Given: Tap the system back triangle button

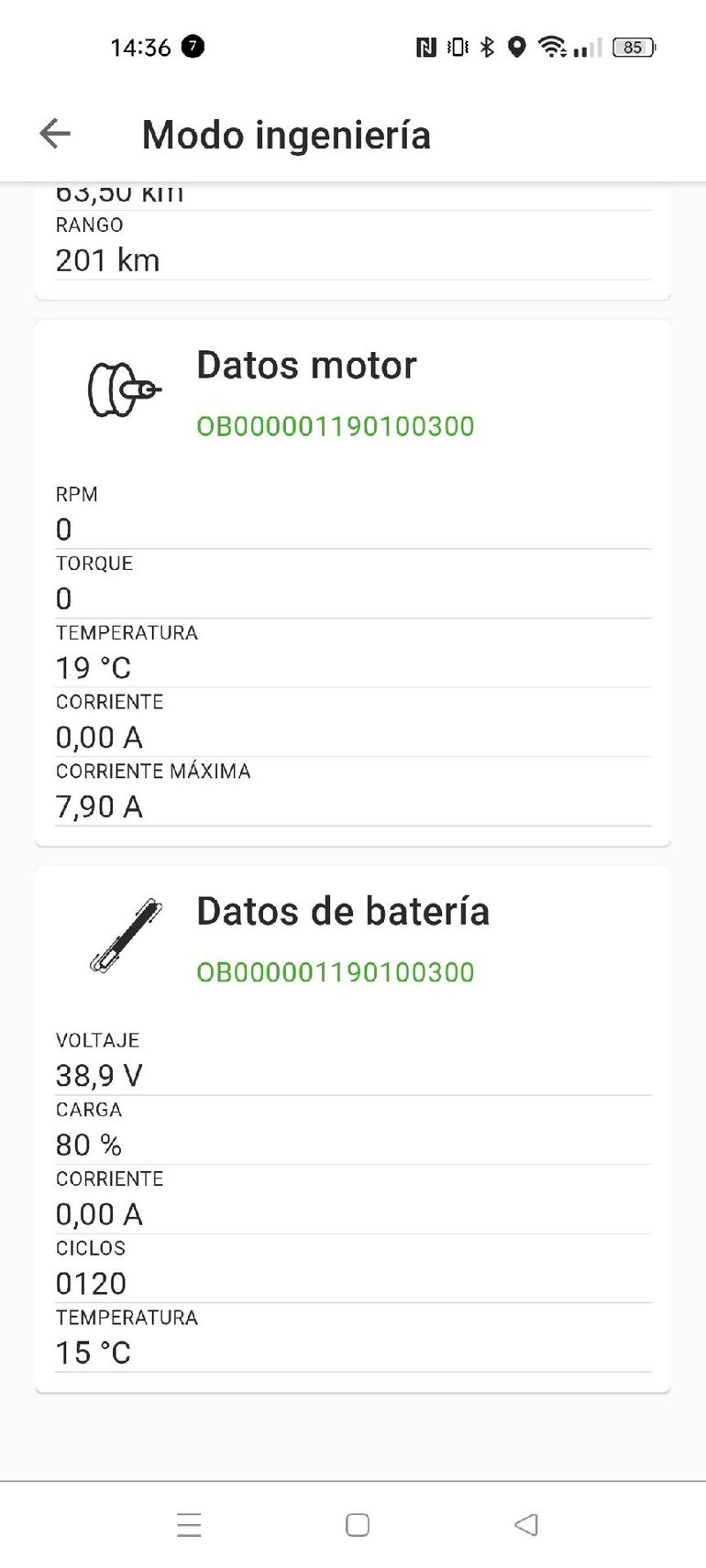Looking at the screenshot, I should pos(526,1525).
